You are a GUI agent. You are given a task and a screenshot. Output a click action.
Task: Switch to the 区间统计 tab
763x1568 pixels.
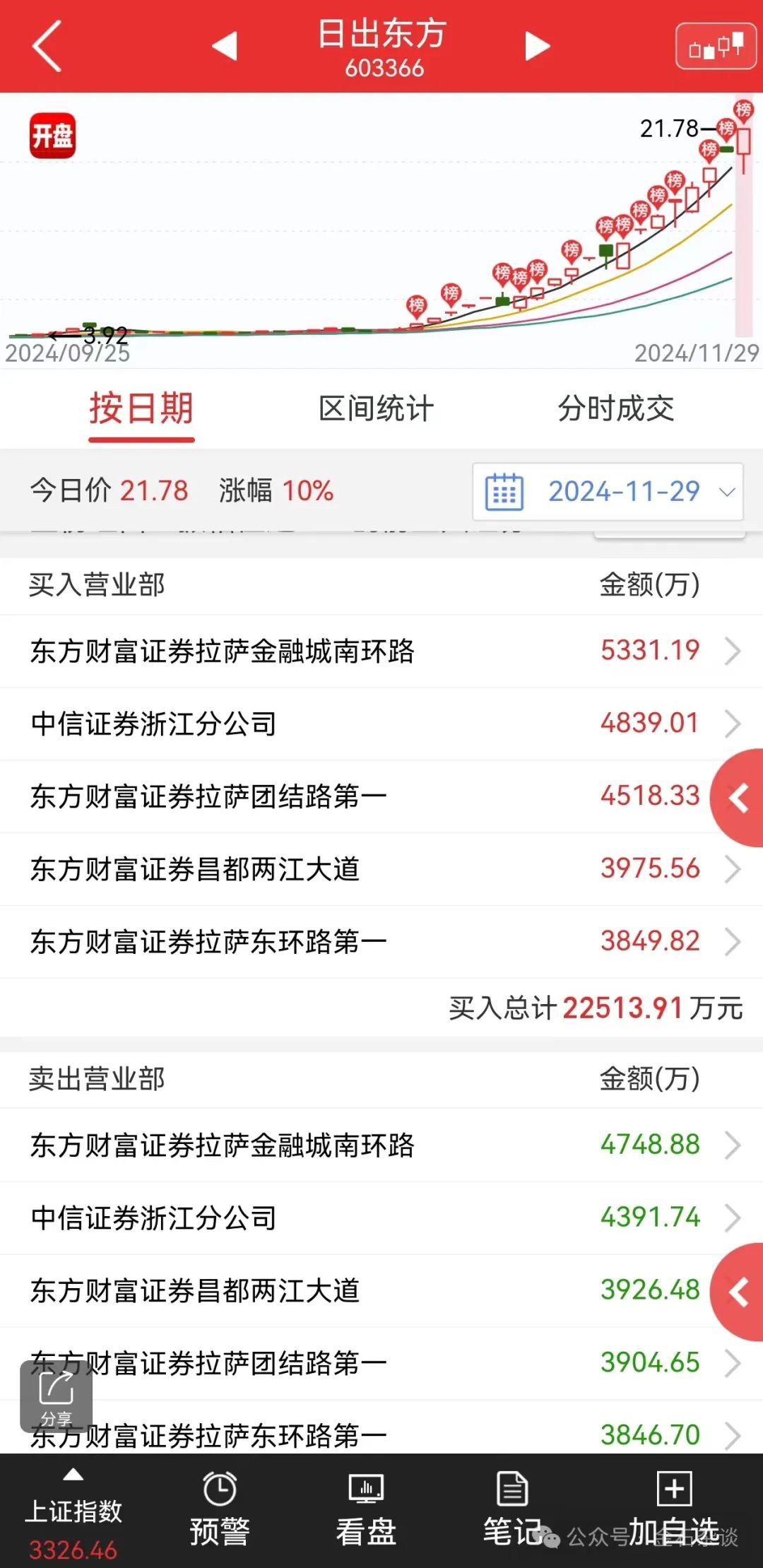pyautogui.click(x=376, y=409)
